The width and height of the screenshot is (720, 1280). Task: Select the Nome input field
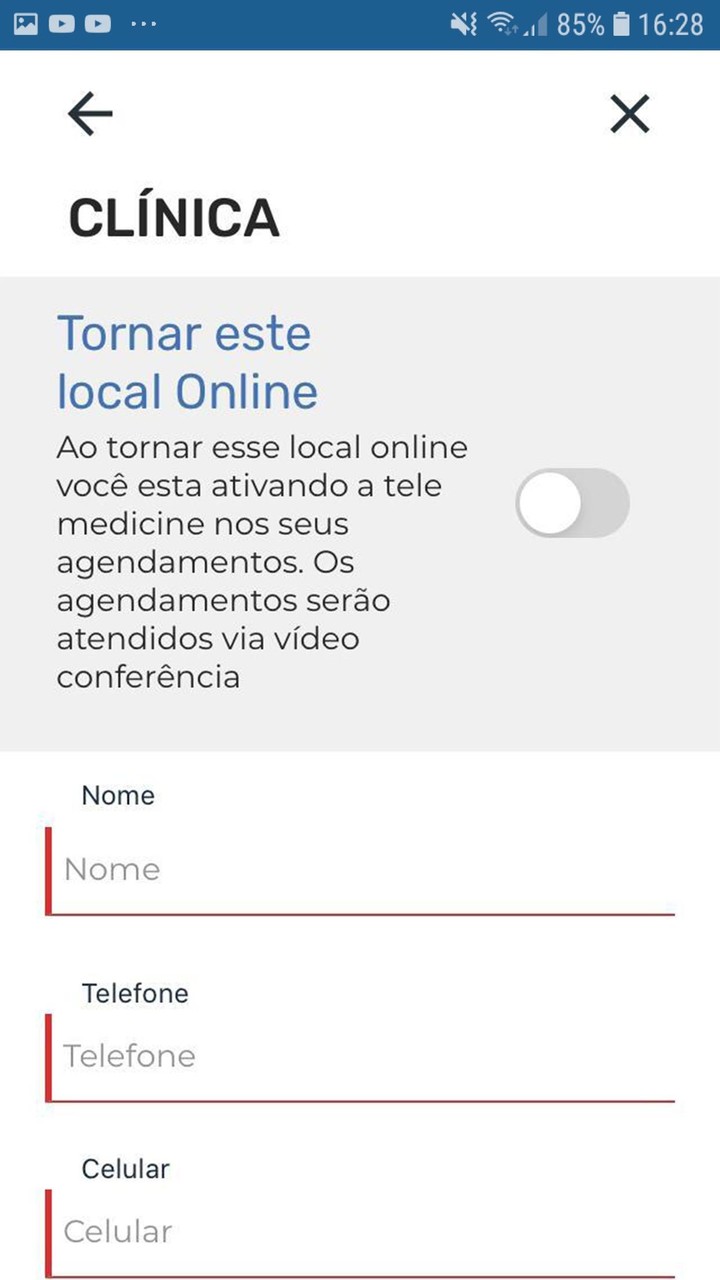coord(360,869)
